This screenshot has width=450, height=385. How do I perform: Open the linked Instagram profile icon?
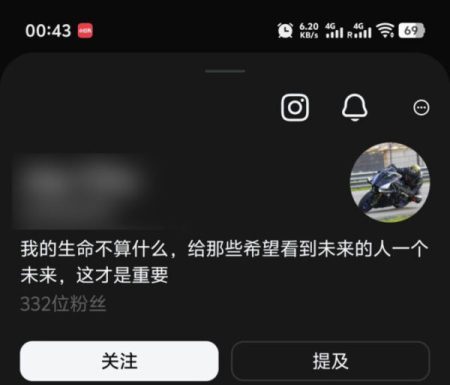click(295, 108)
